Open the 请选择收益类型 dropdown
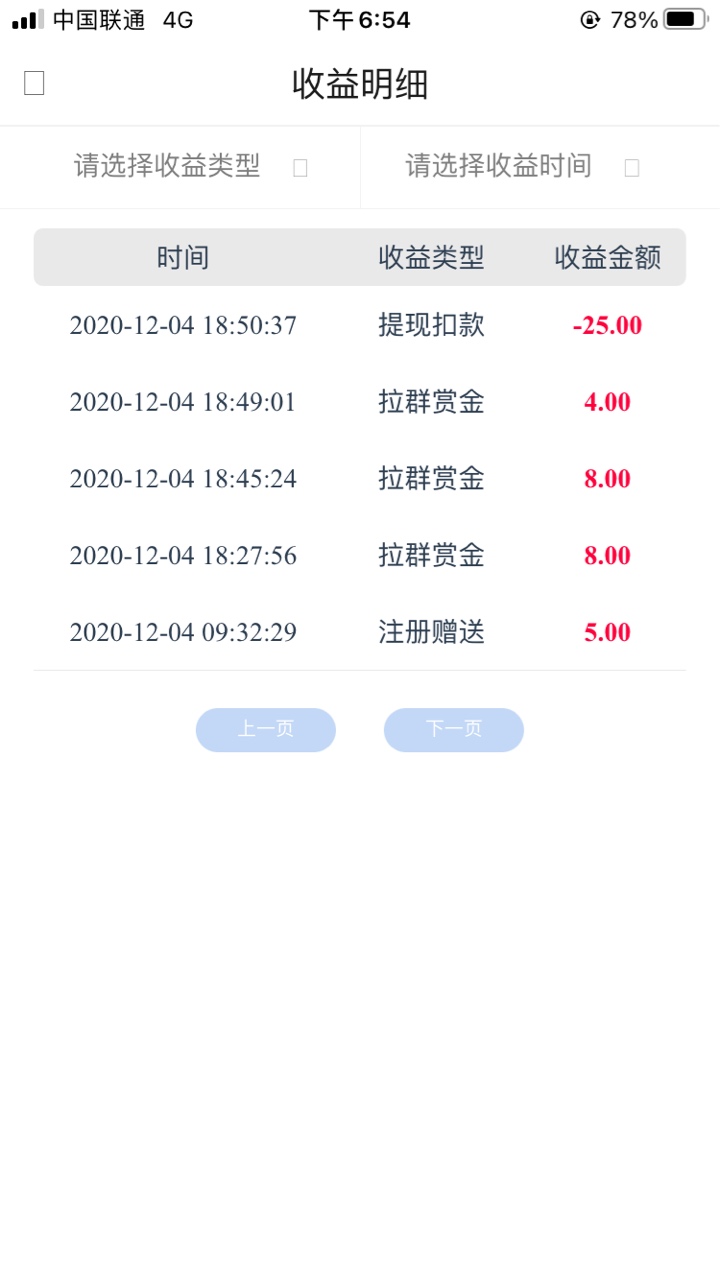Viewport: 720px width, 1280px height. click(x=180, y=167)
